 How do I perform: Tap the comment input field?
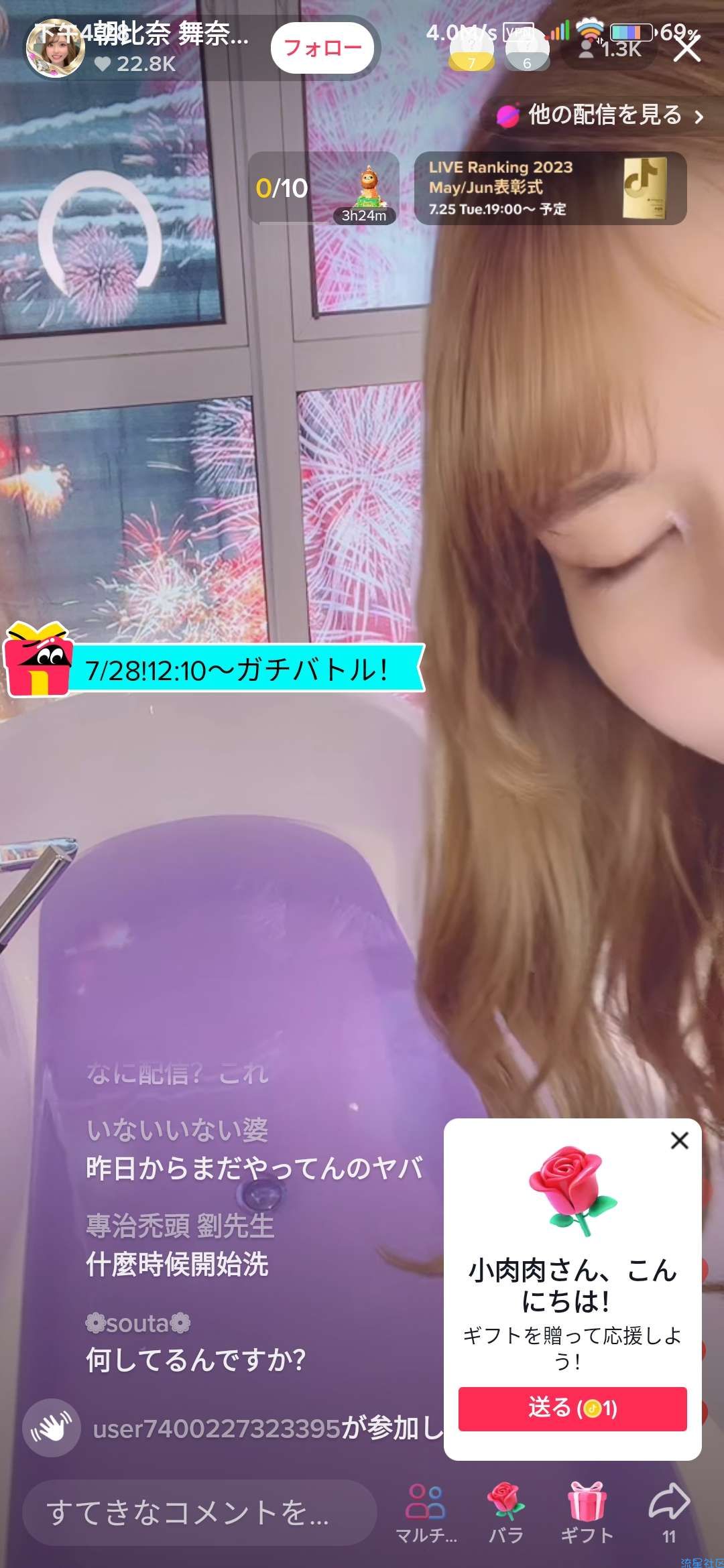[199, 1513]
